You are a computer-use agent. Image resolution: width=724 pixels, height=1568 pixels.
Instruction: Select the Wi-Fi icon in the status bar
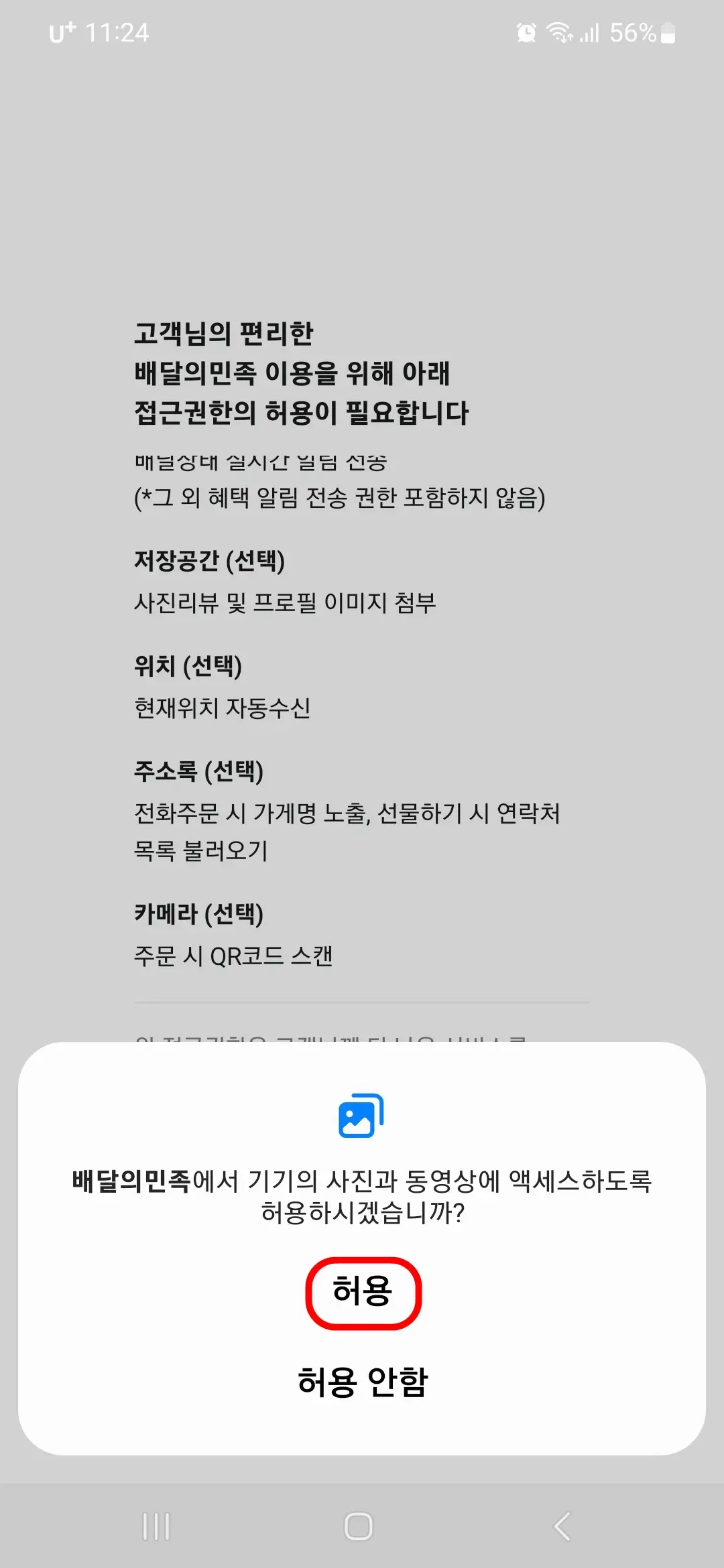pyautogui.click(x=560, y=31)
